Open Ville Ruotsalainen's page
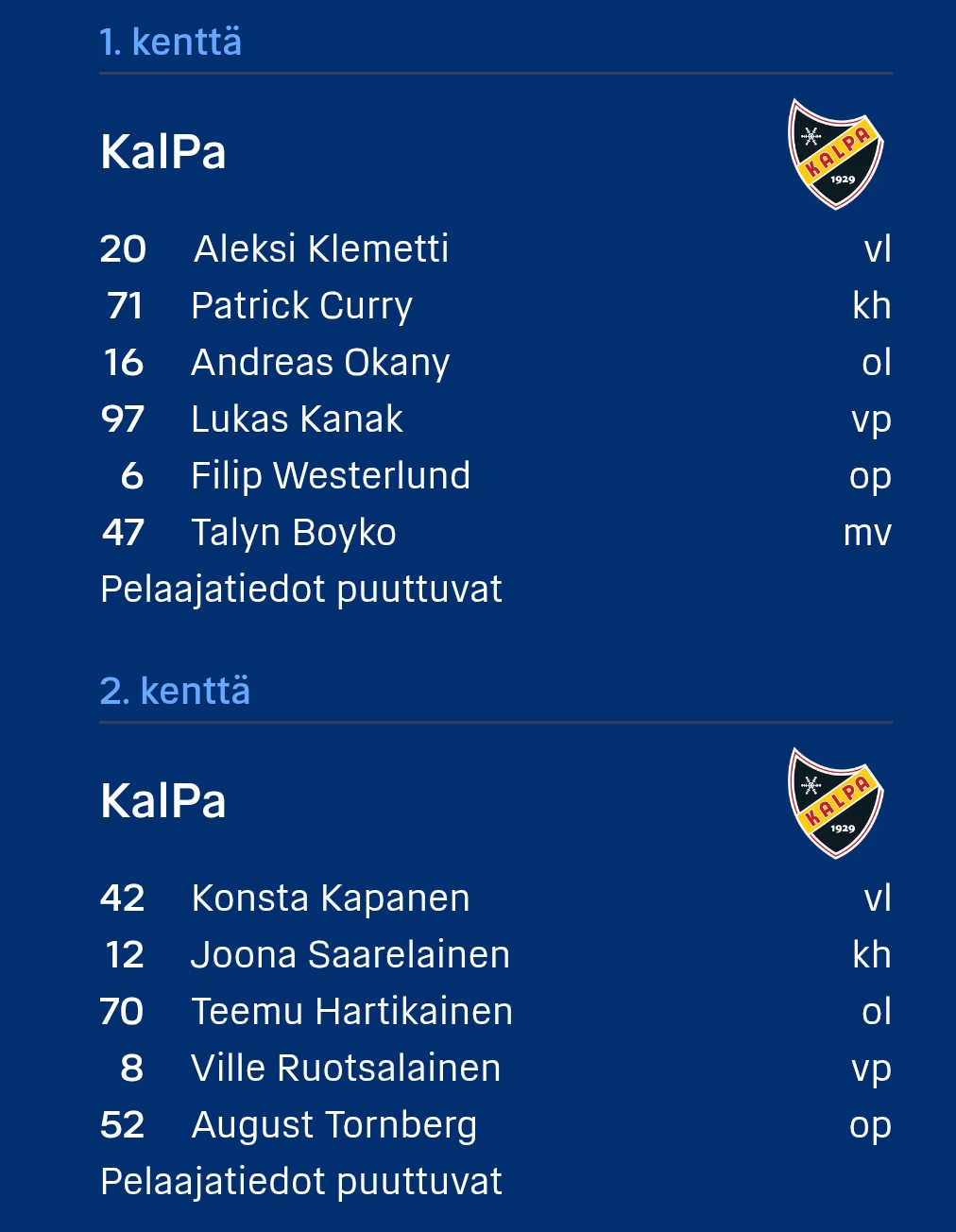Screen dimensions: 956x1232 point(346,1069)
